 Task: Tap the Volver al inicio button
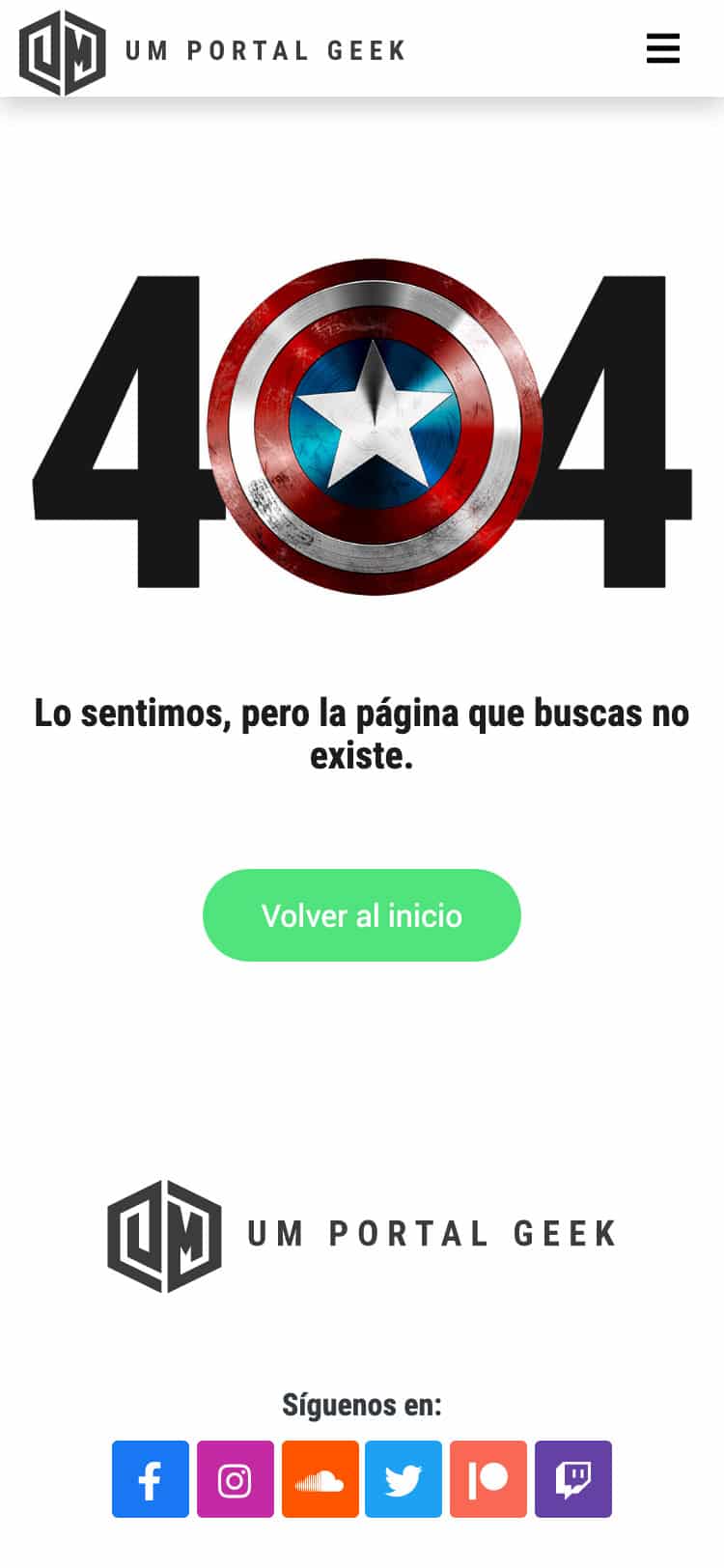point(361,914)
